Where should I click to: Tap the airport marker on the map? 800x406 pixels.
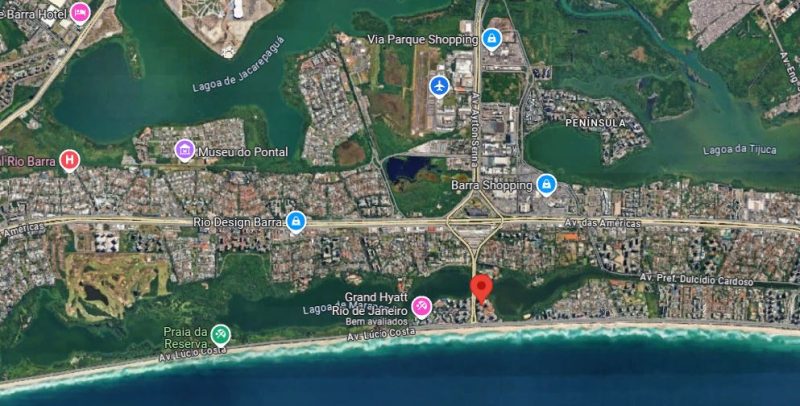[x=439, y=86]
